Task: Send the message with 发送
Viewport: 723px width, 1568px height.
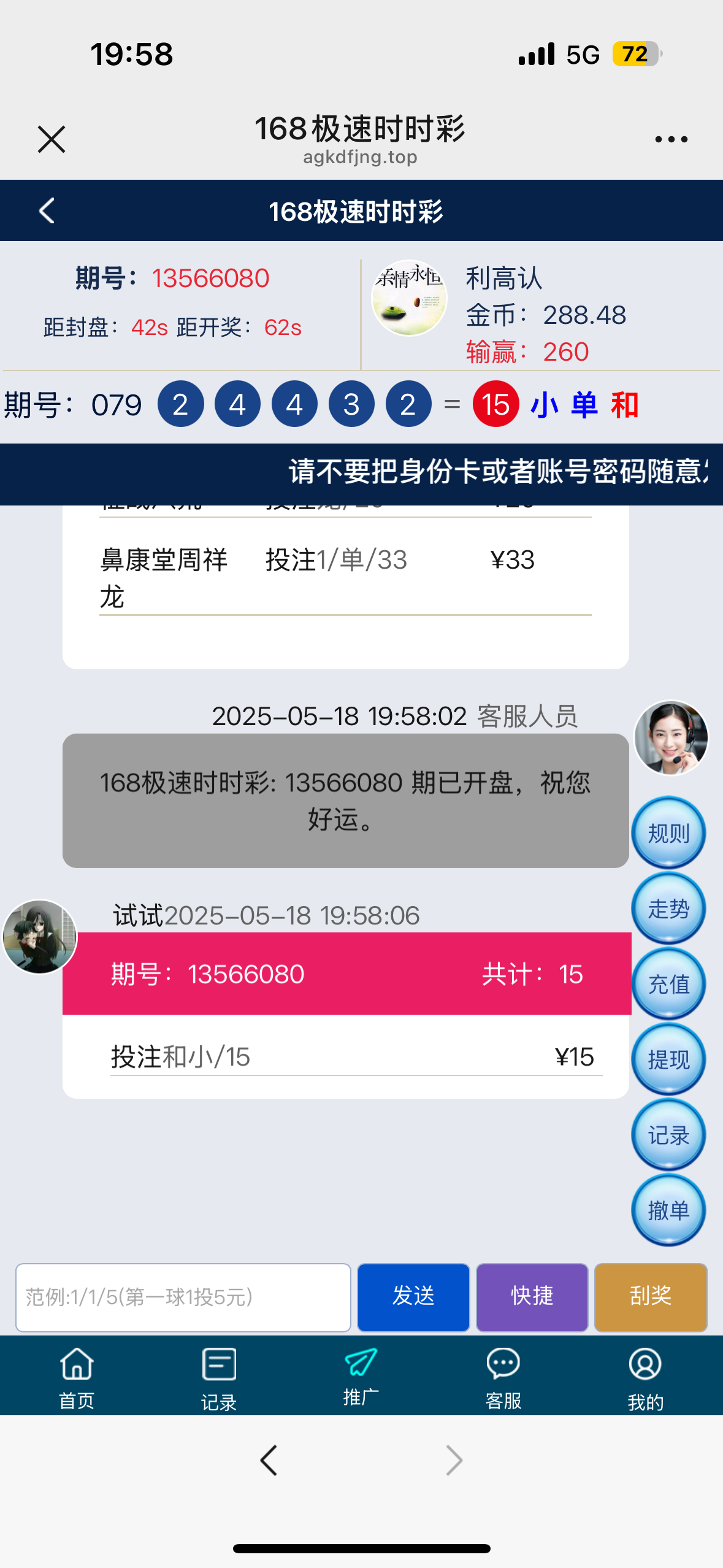Action: tap(413, 1297)
